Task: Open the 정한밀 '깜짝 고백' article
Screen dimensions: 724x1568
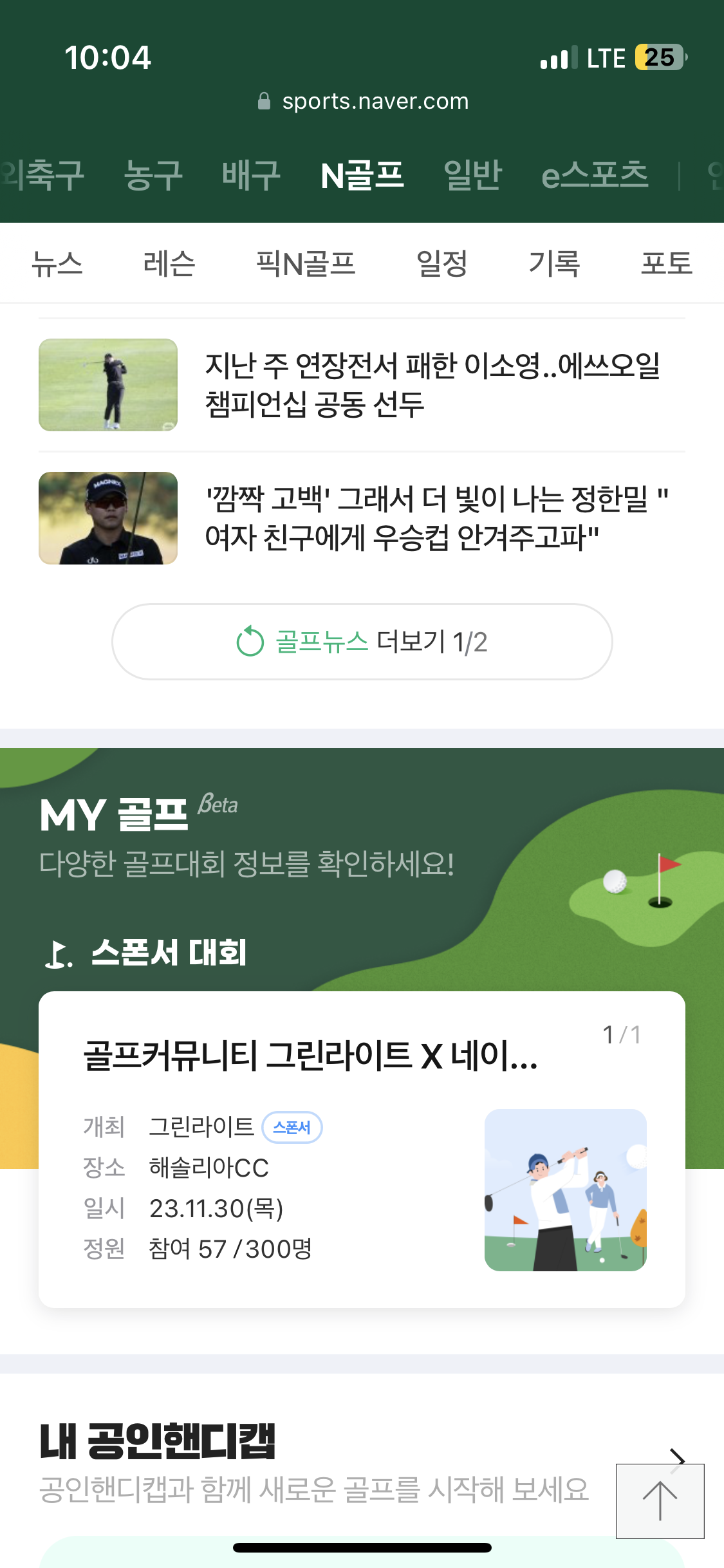Action: click(436, 518)
